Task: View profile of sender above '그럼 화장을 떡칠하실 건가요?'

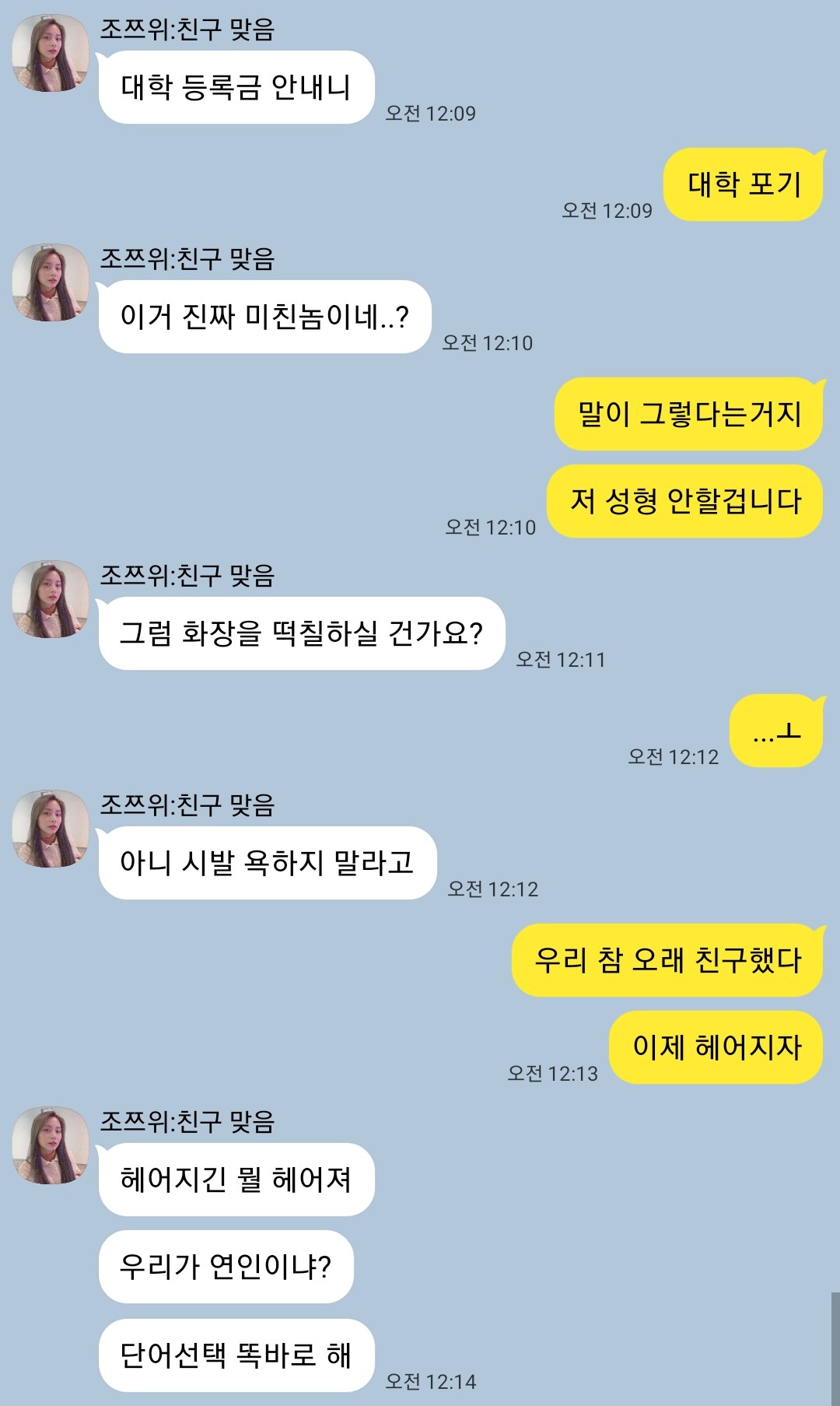Action: pyautogui.click(x=51, y=599)
